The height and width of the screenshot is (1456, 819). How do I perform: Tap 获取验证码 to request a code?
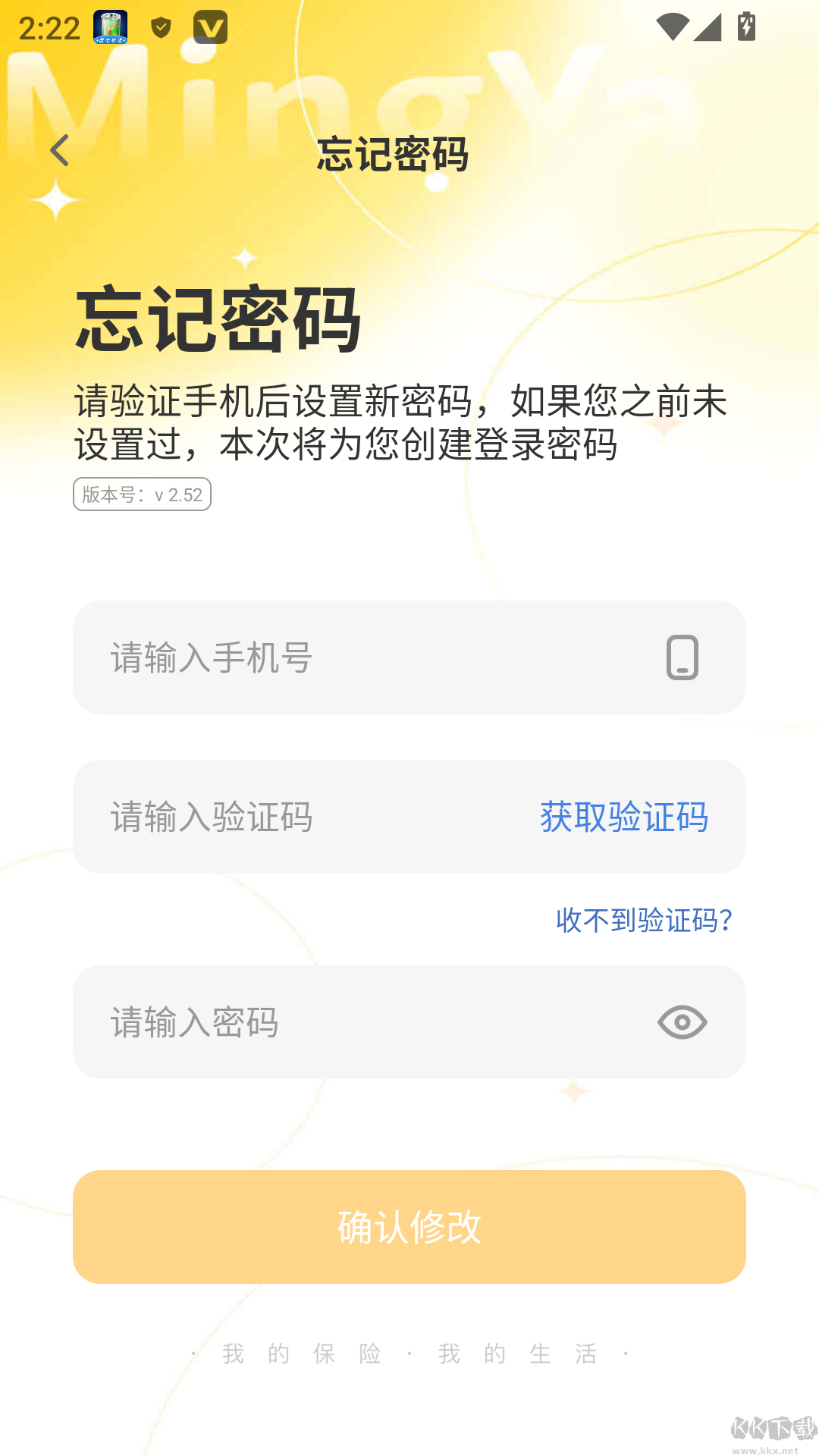click(623, 817)
